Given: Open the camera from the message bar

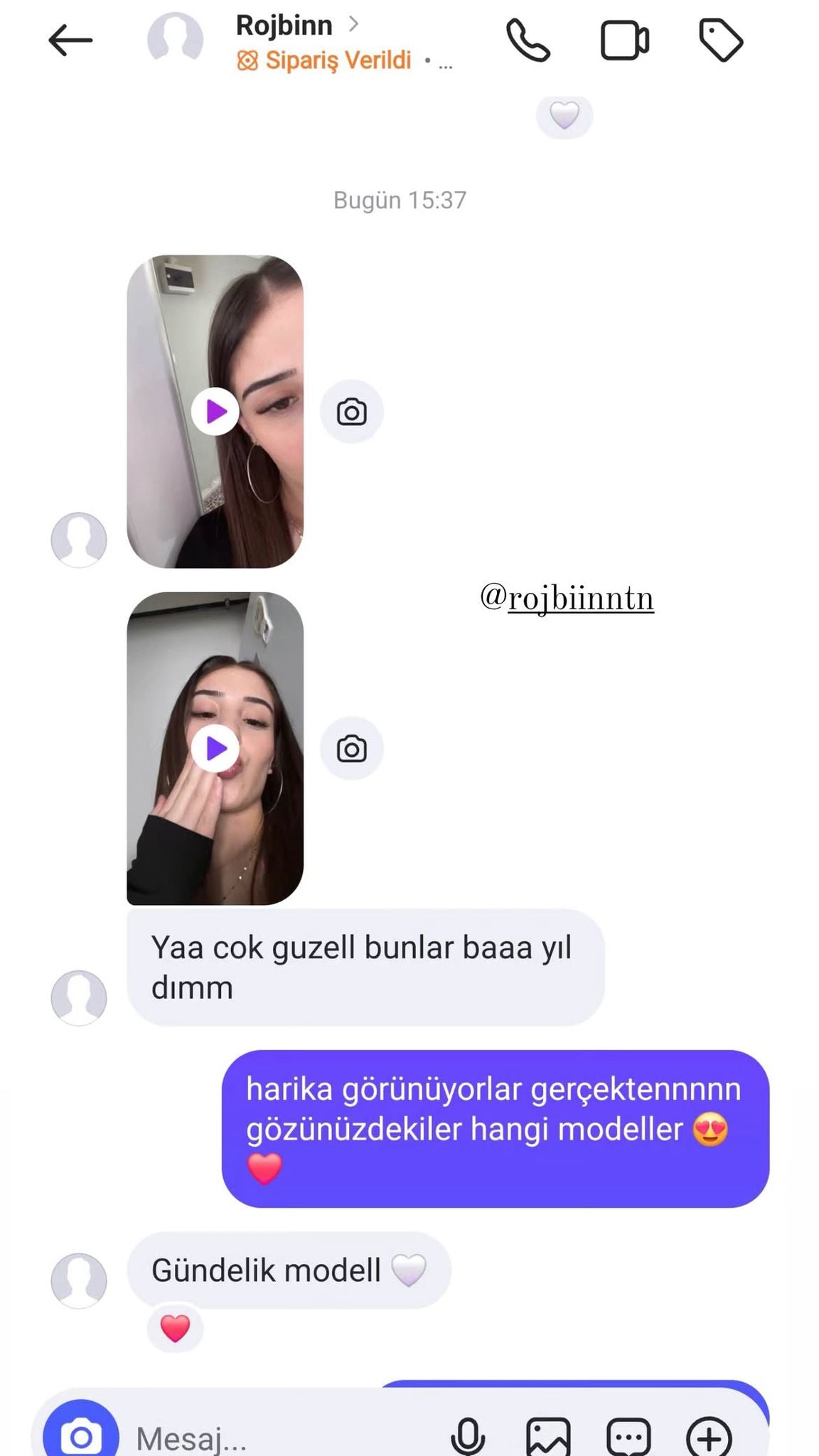Looking at the screenshot, I should 80,1436.
